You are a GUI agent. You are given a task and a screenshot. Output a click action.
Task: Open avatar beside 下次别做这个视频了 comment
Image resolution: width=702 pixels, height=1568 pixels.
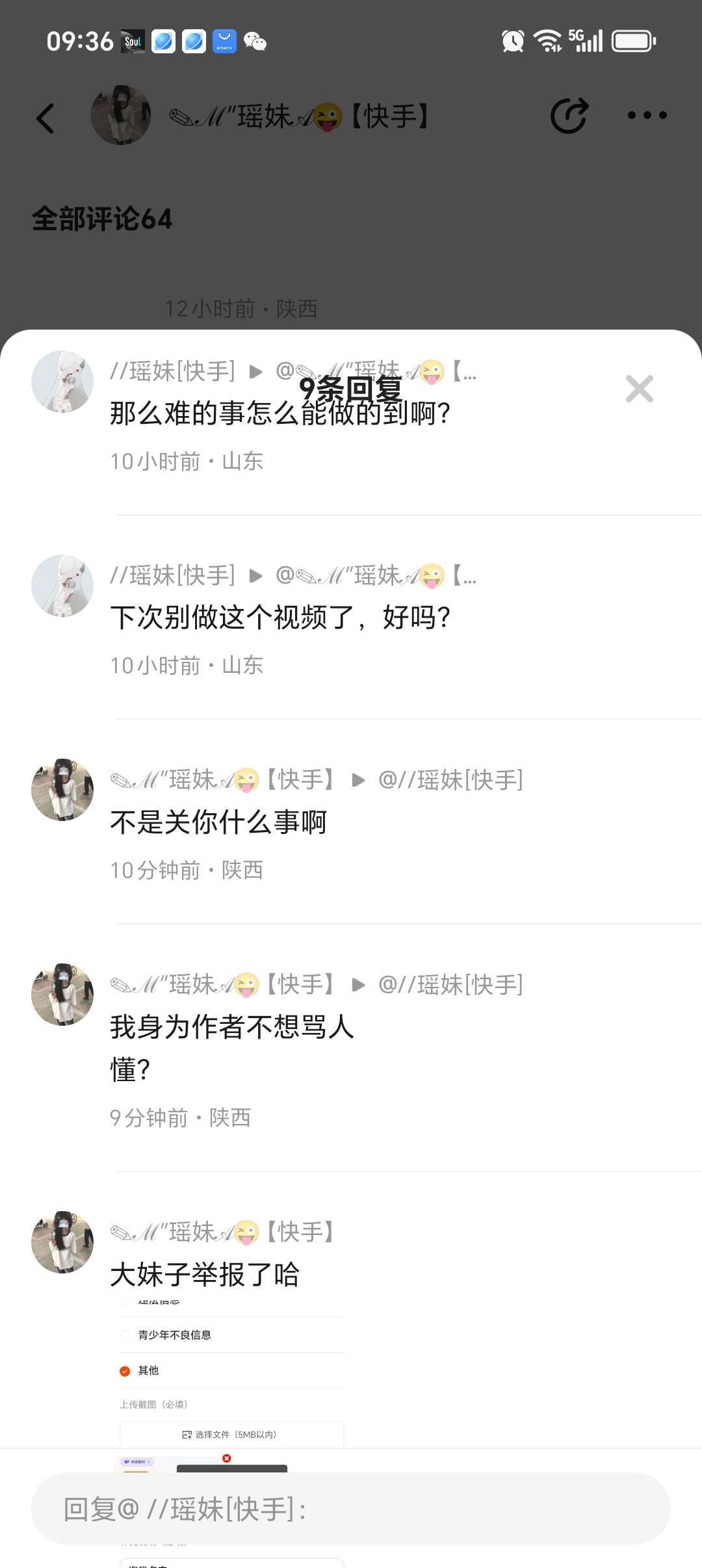(62, 586)
